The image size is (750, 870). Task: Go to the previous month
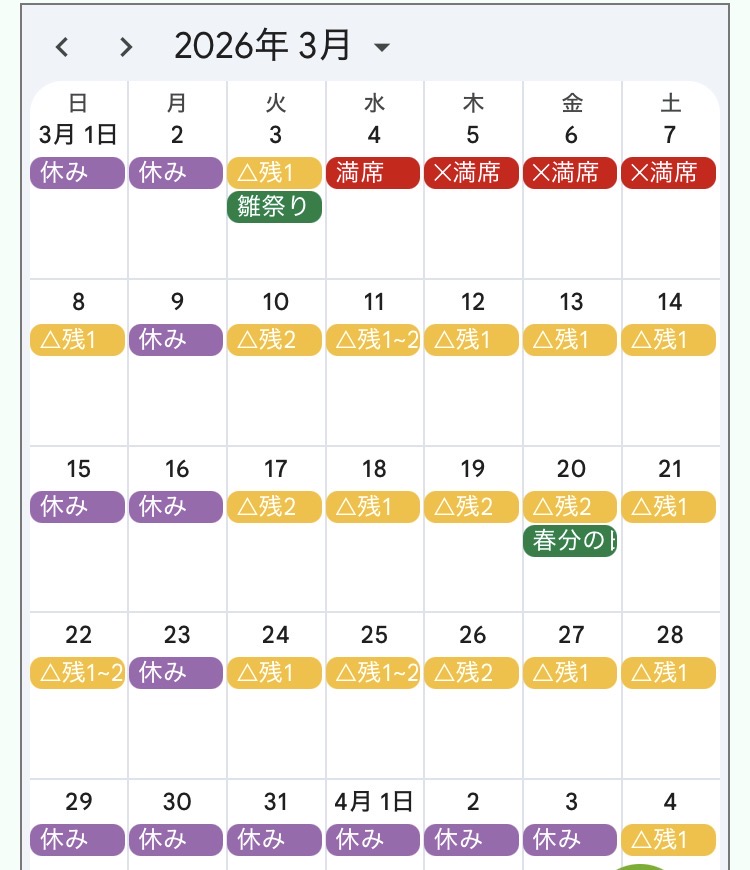click(62, 46)
